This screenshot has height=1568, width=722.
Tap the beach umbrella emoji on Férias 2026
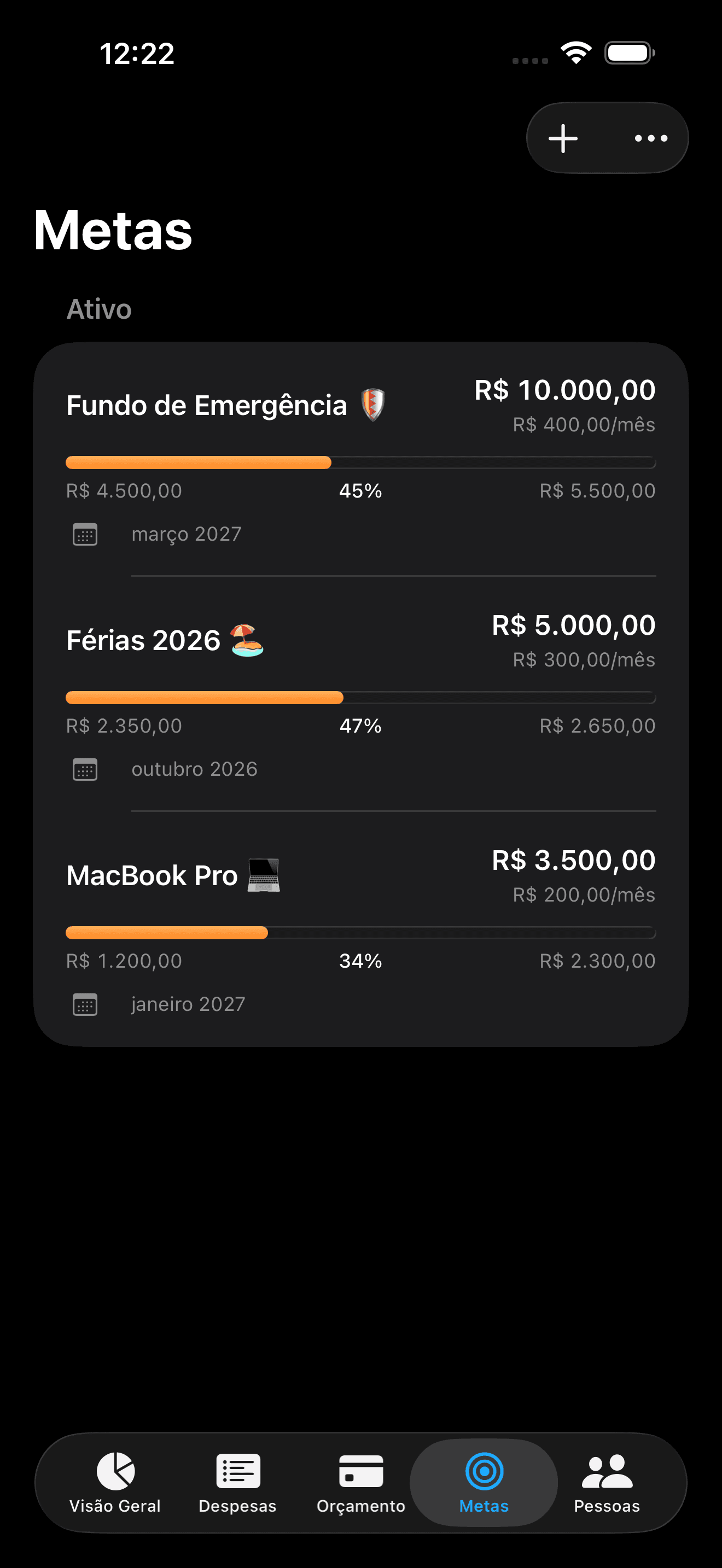click(246, 639)
